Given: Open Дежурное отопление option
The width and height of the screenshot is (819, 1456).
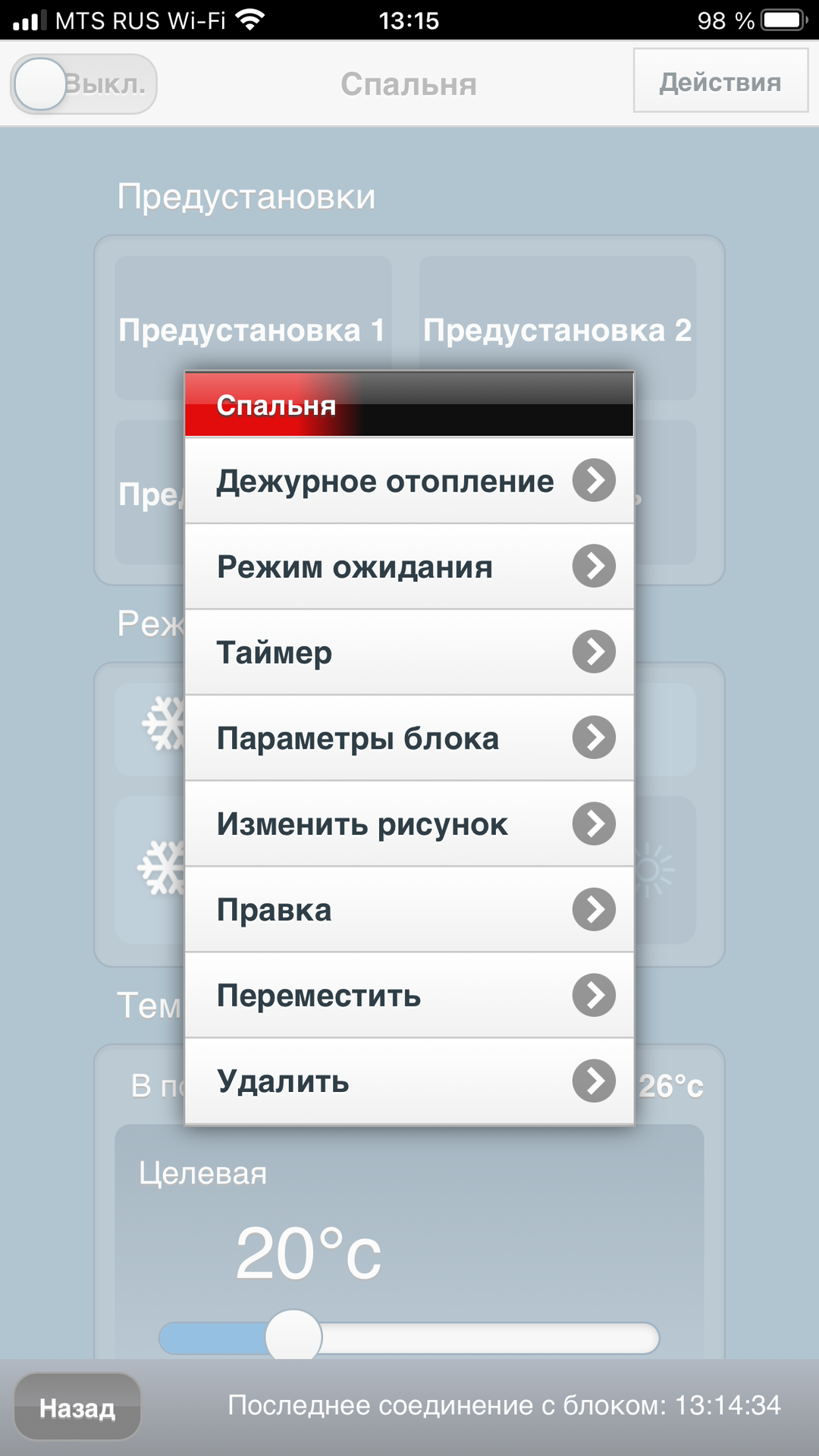Looking at the screenshot, I should [x=409, y=480].
